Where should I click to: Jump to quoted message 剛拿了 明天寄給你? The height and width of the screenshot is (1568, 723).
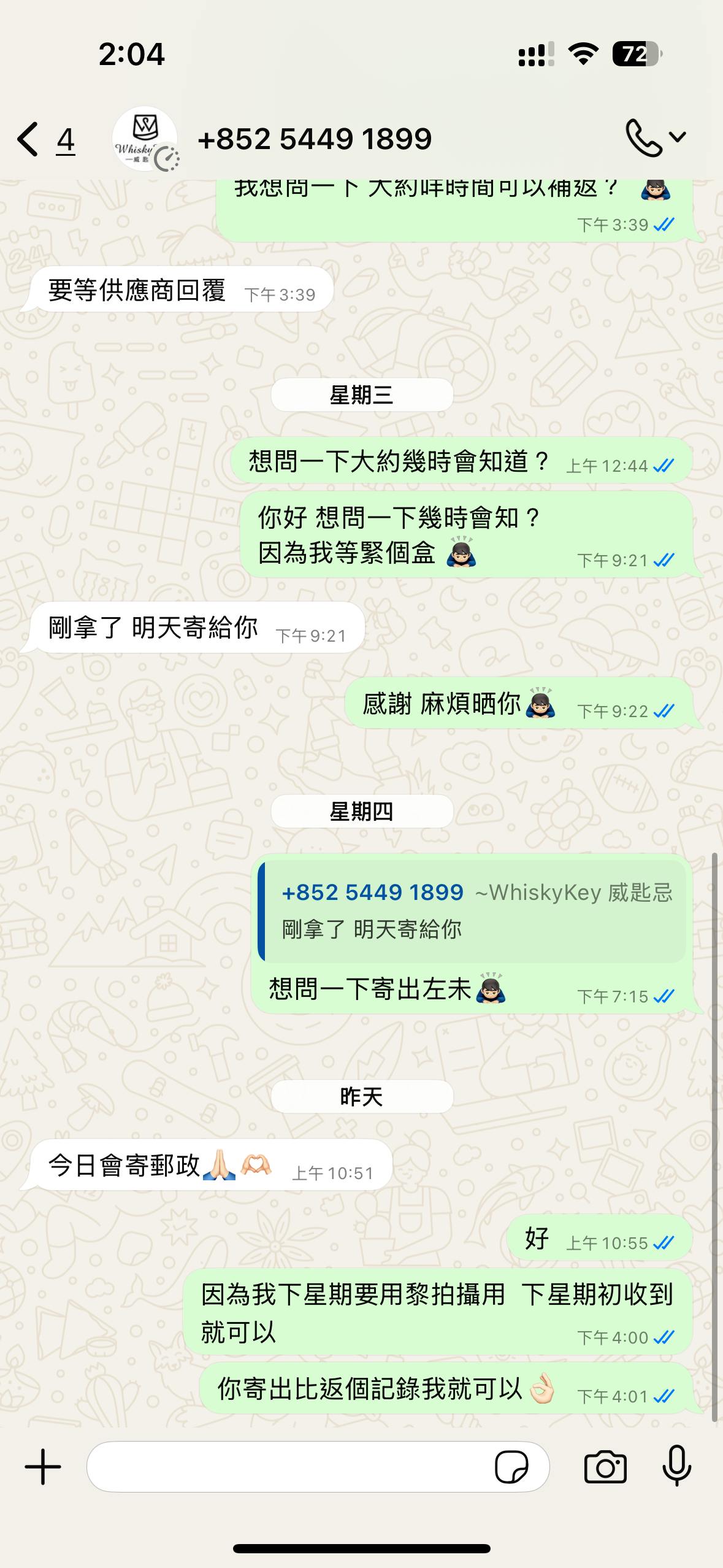pyautogui.click(x=472, y=911)
